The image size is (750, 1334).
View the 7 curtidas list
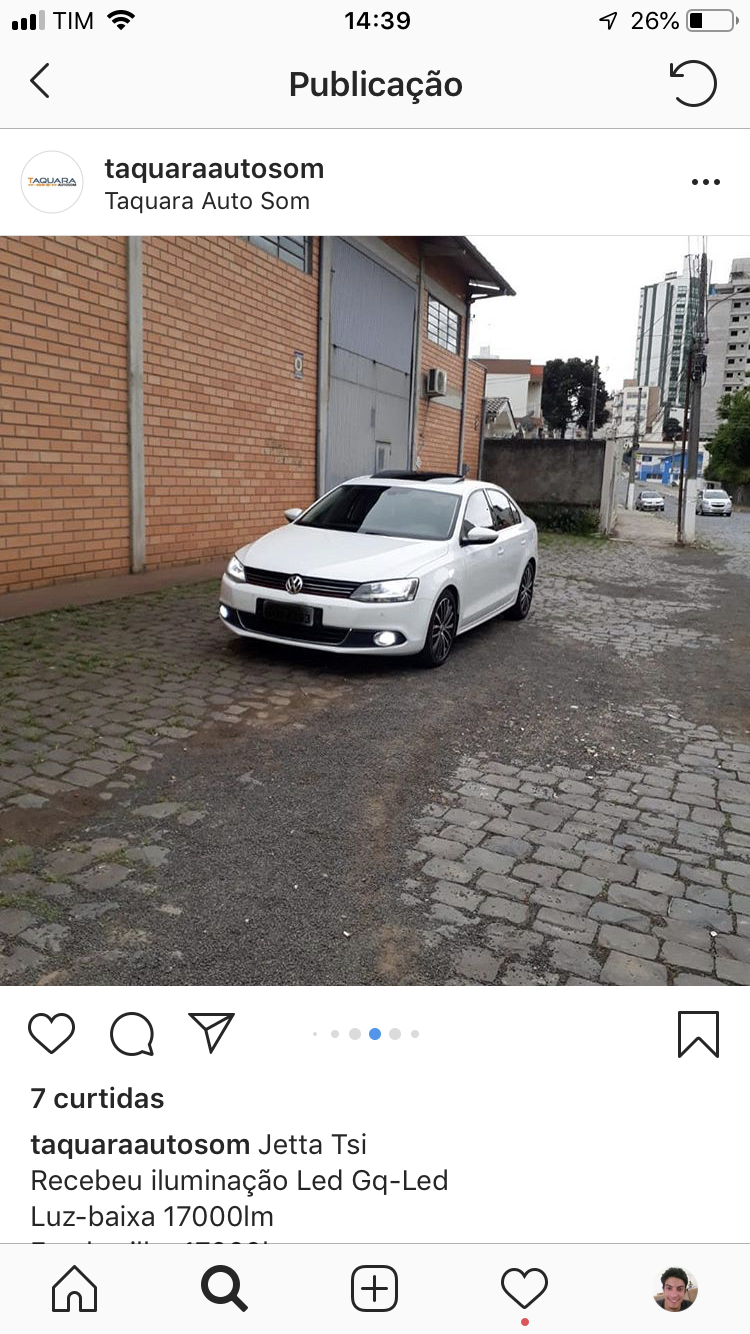coord(97,1098)
